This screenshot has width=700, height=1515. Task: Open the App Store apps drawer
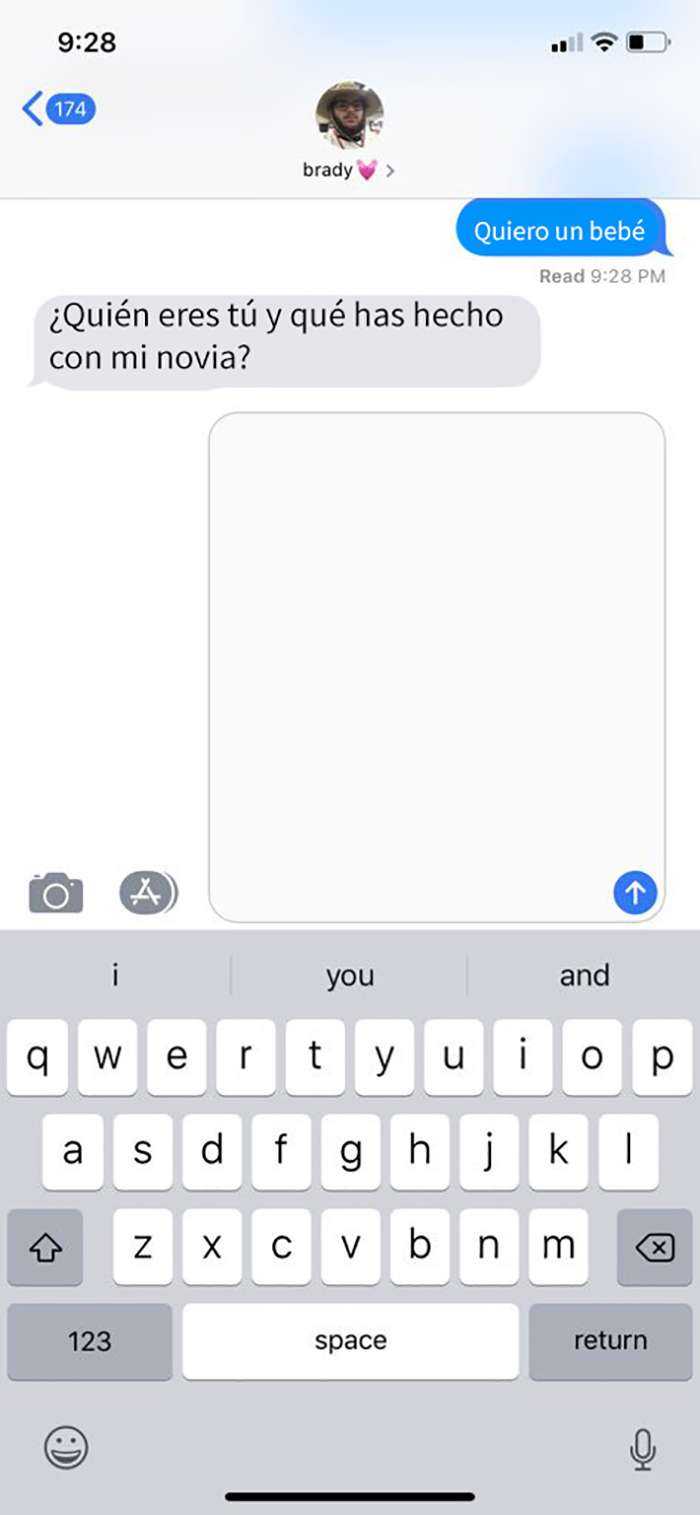click(148, 893)
